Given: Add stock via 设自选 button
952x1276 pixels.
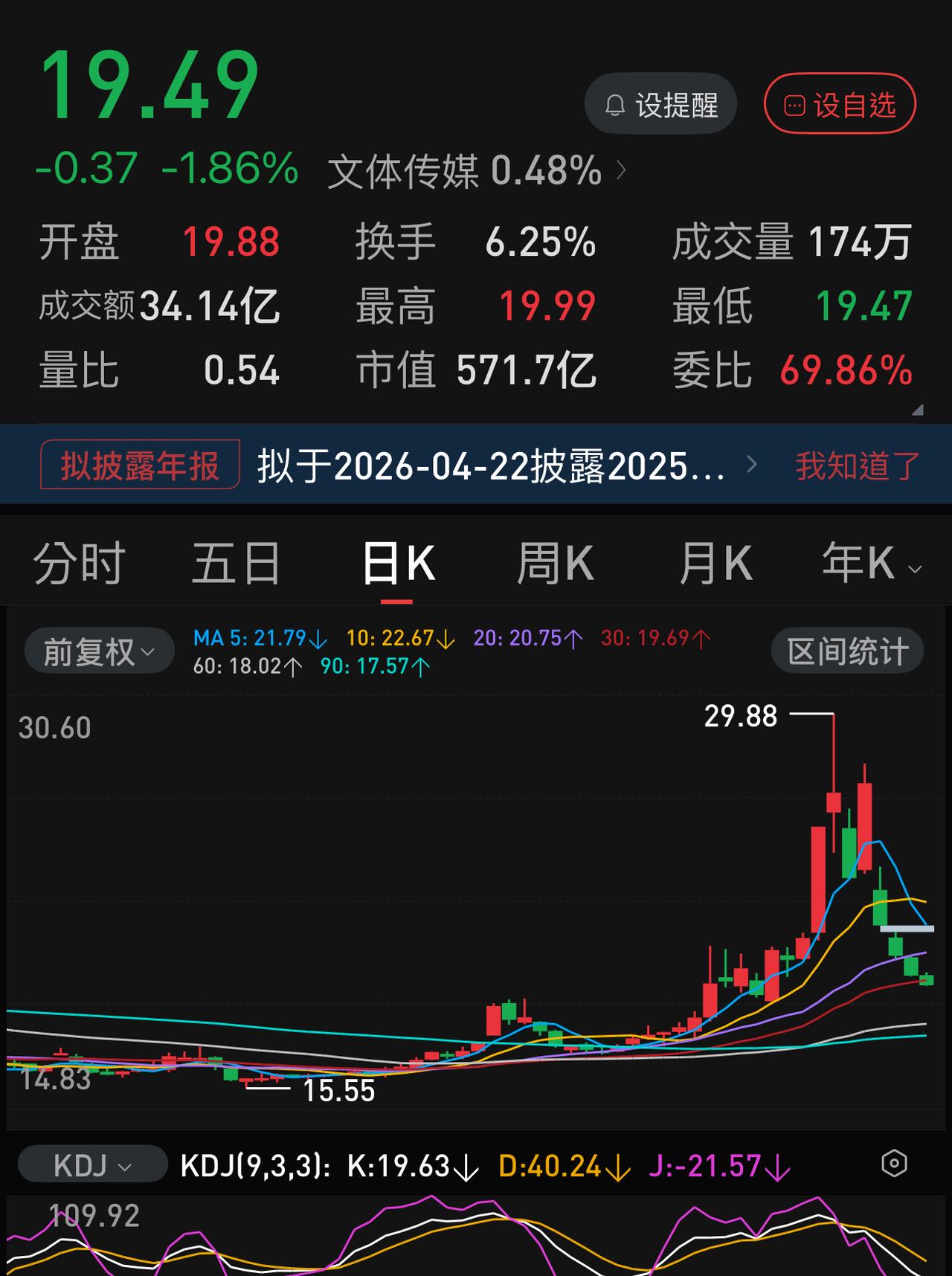Looking at the screenshot, I should pyautogui.click(x=839, y=105).
